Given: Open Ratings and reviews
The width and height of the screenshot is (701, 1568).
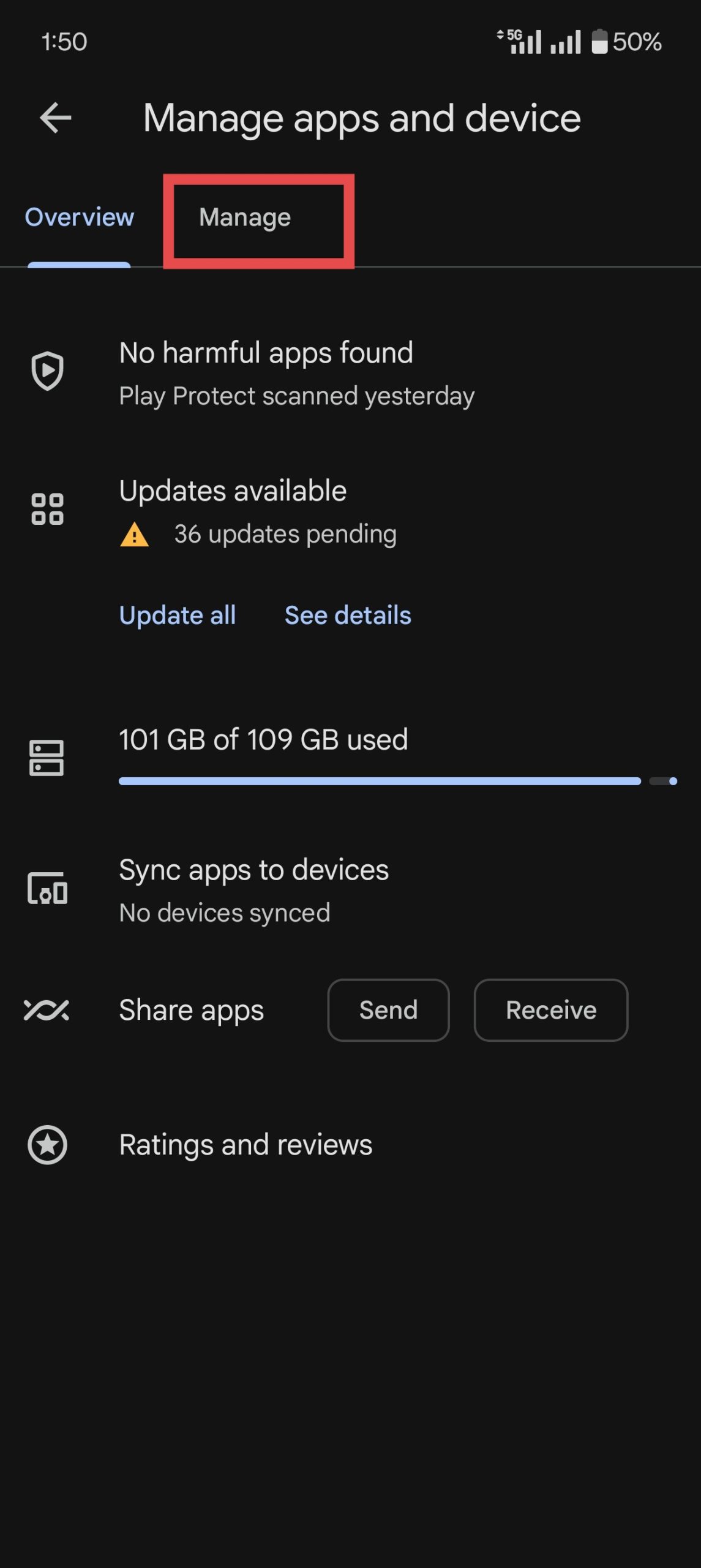Looking at the screenshot, I should [246, 1145].
